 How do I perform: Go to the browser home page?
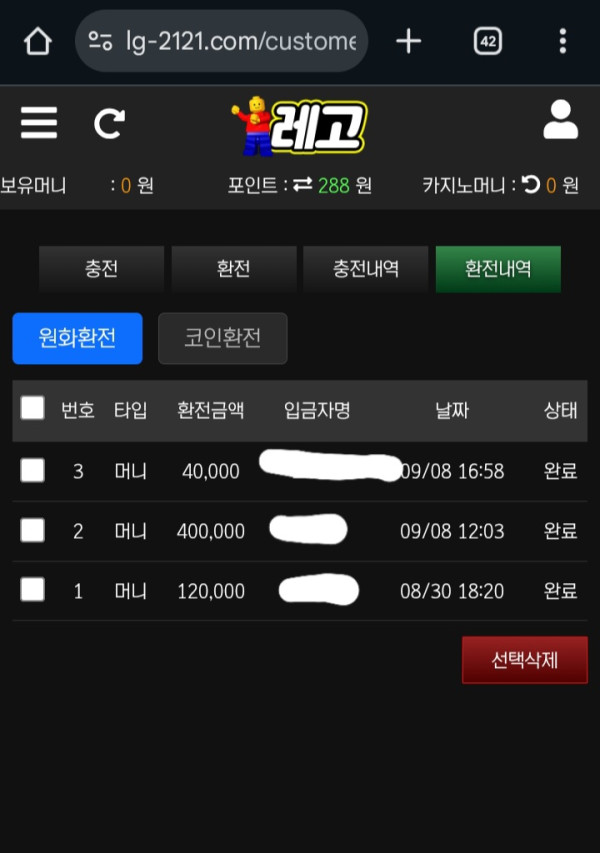coord(37,41)
